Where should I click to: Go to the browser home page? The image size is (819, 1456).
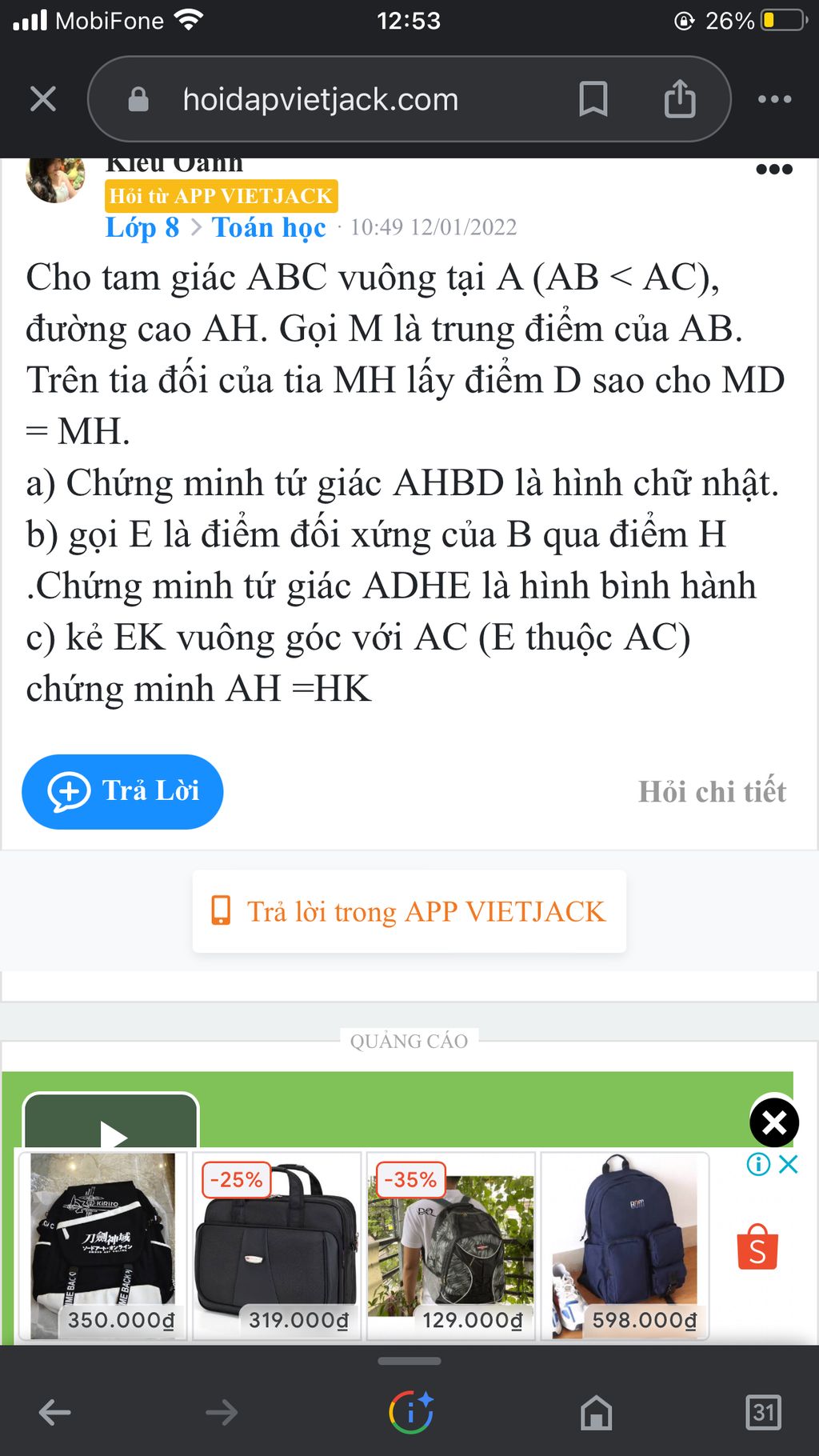click(x=596, y=1412)
